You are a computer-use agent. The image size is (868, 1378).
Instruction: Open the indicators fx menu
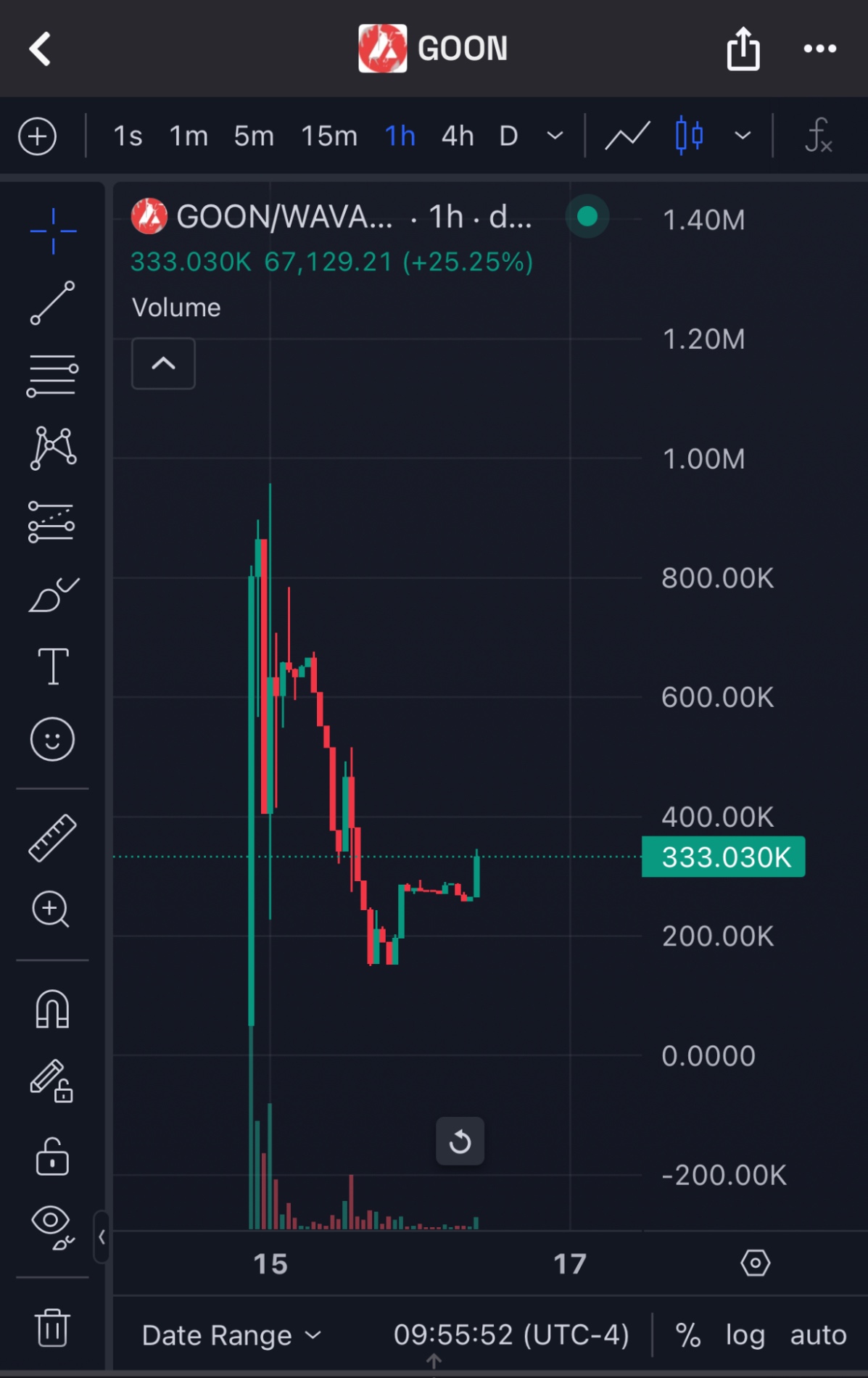tap(818, 136)
